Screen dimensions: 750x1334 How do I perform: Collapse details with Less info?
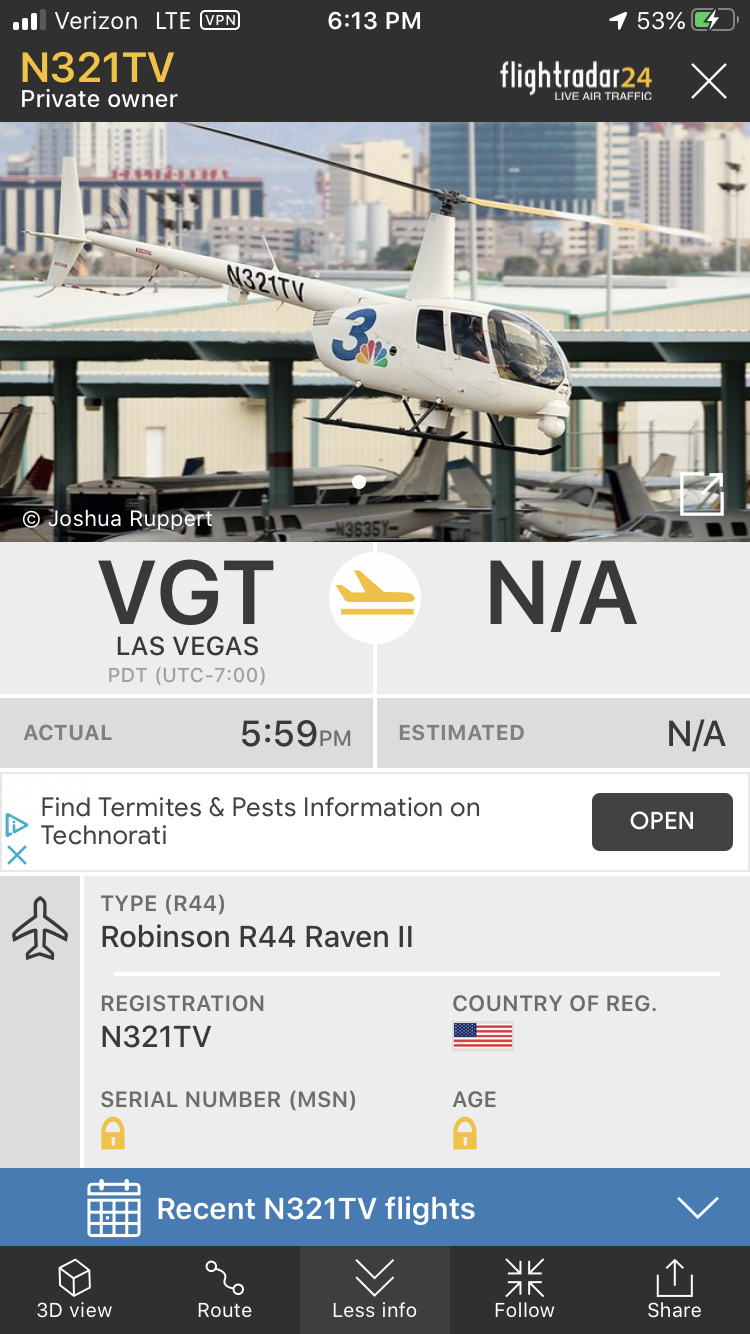[375, 1290]
